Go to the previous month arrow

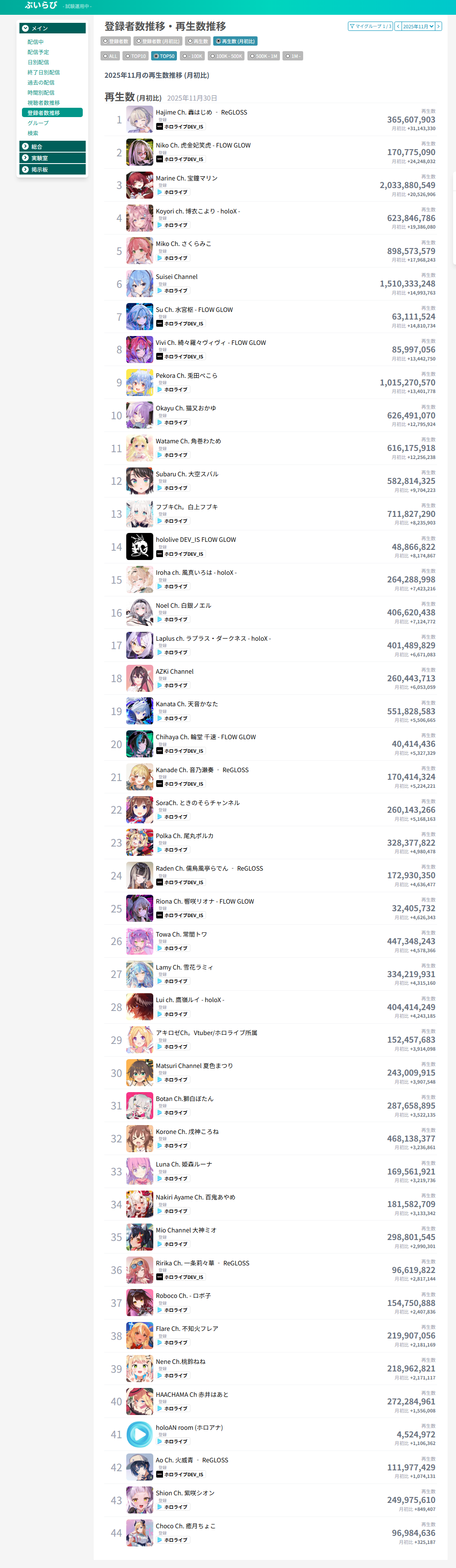click(398, 26)
